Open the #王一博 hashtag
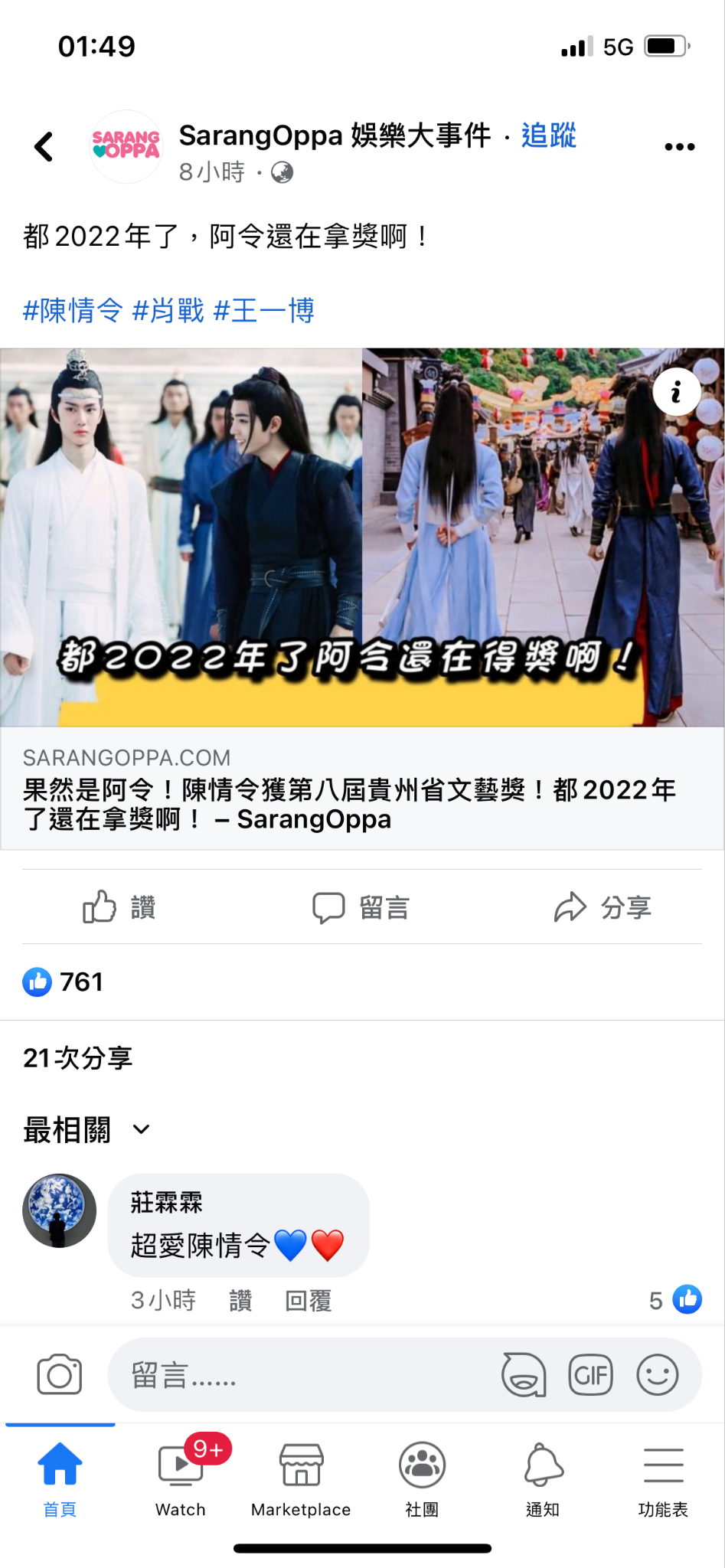Image resolution: width=725 pixels, height=1568 pixels. pos(264,311)
